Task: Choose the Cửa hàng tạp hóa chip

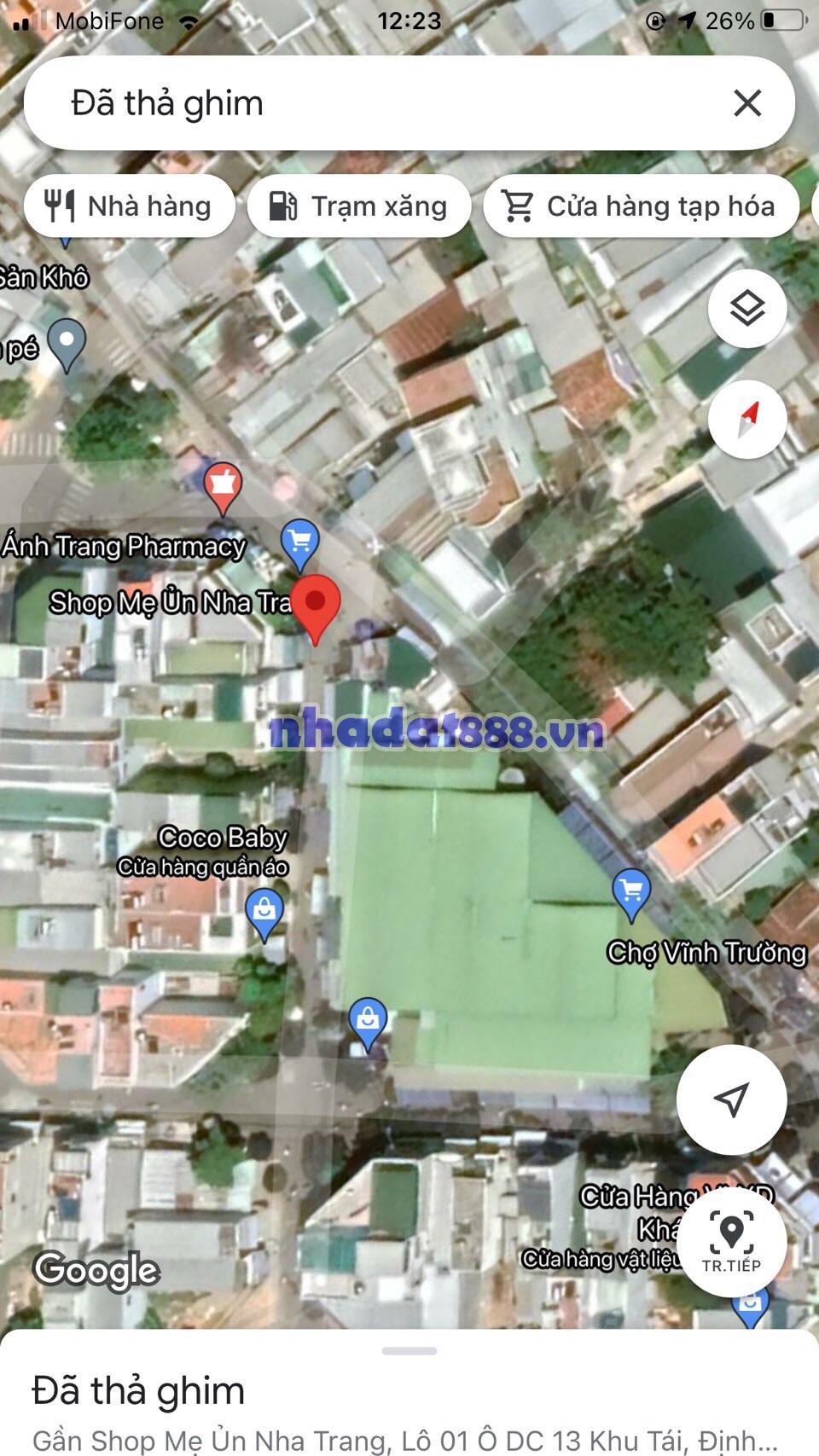Action: click(641, 206)
